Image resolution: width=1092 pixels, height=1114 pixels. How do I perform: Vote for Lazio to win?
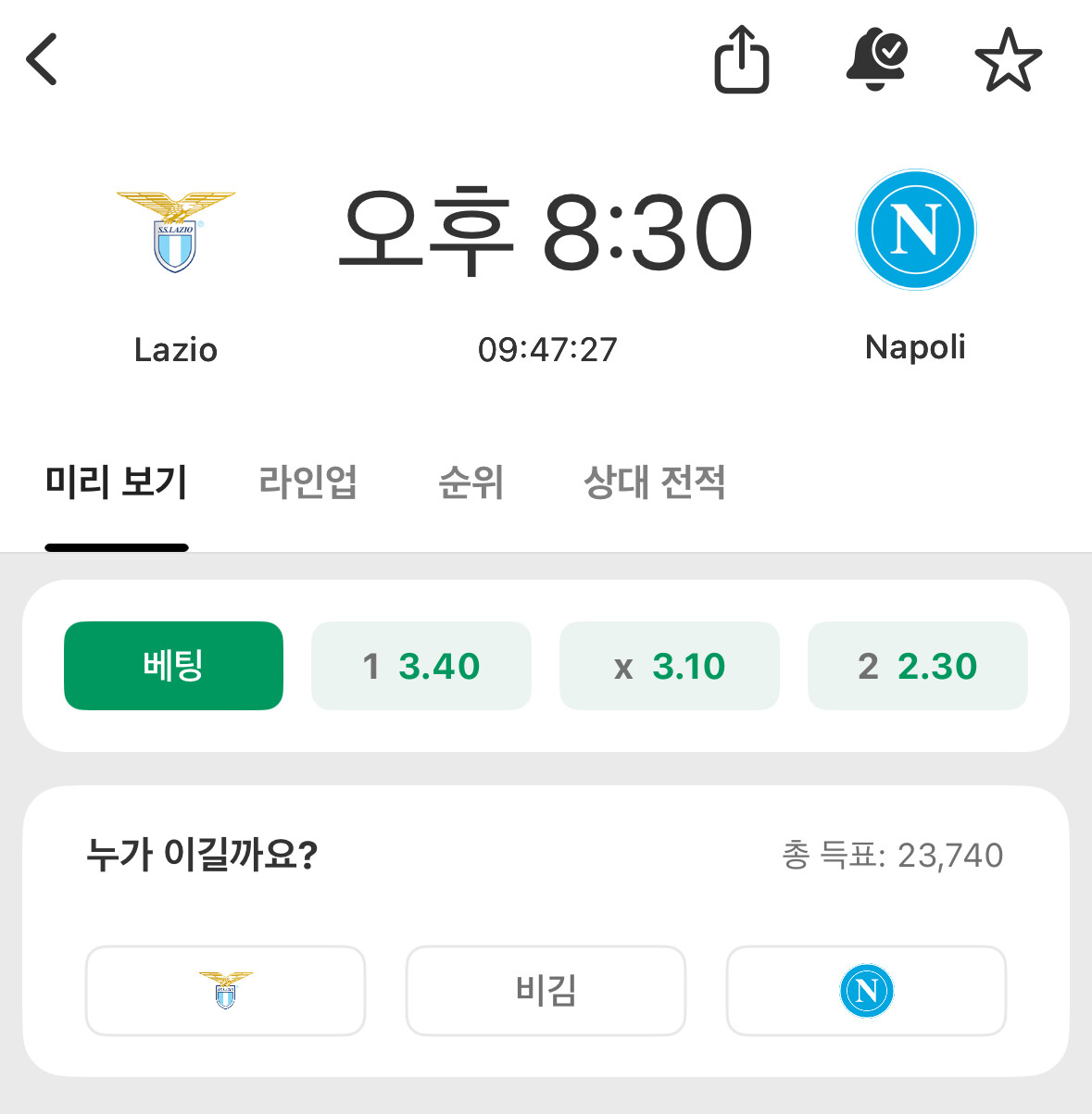(225, 990)
